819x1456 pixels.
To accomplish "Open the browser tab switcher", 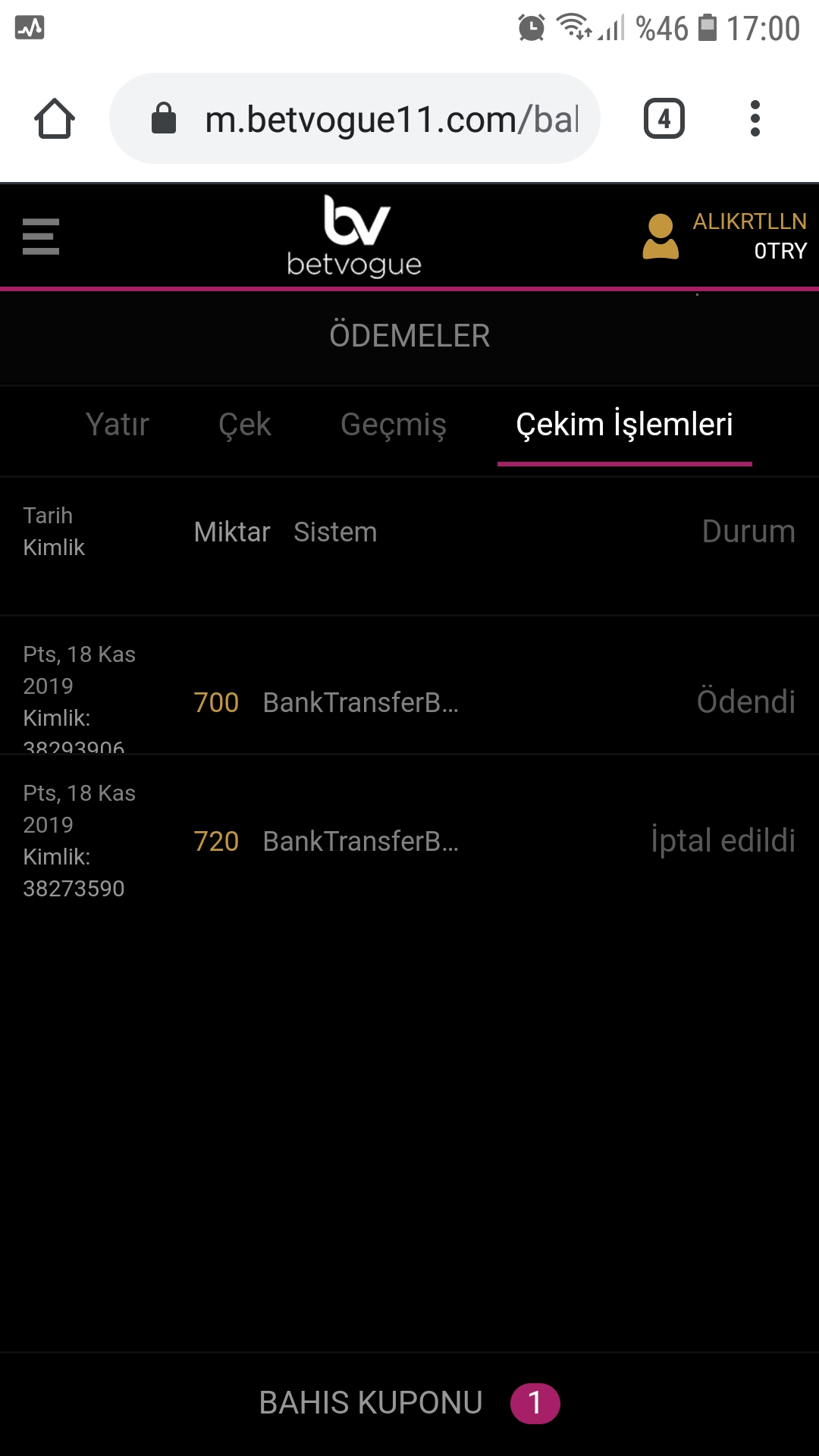I will pyautogui.click(x=664, y=119).
